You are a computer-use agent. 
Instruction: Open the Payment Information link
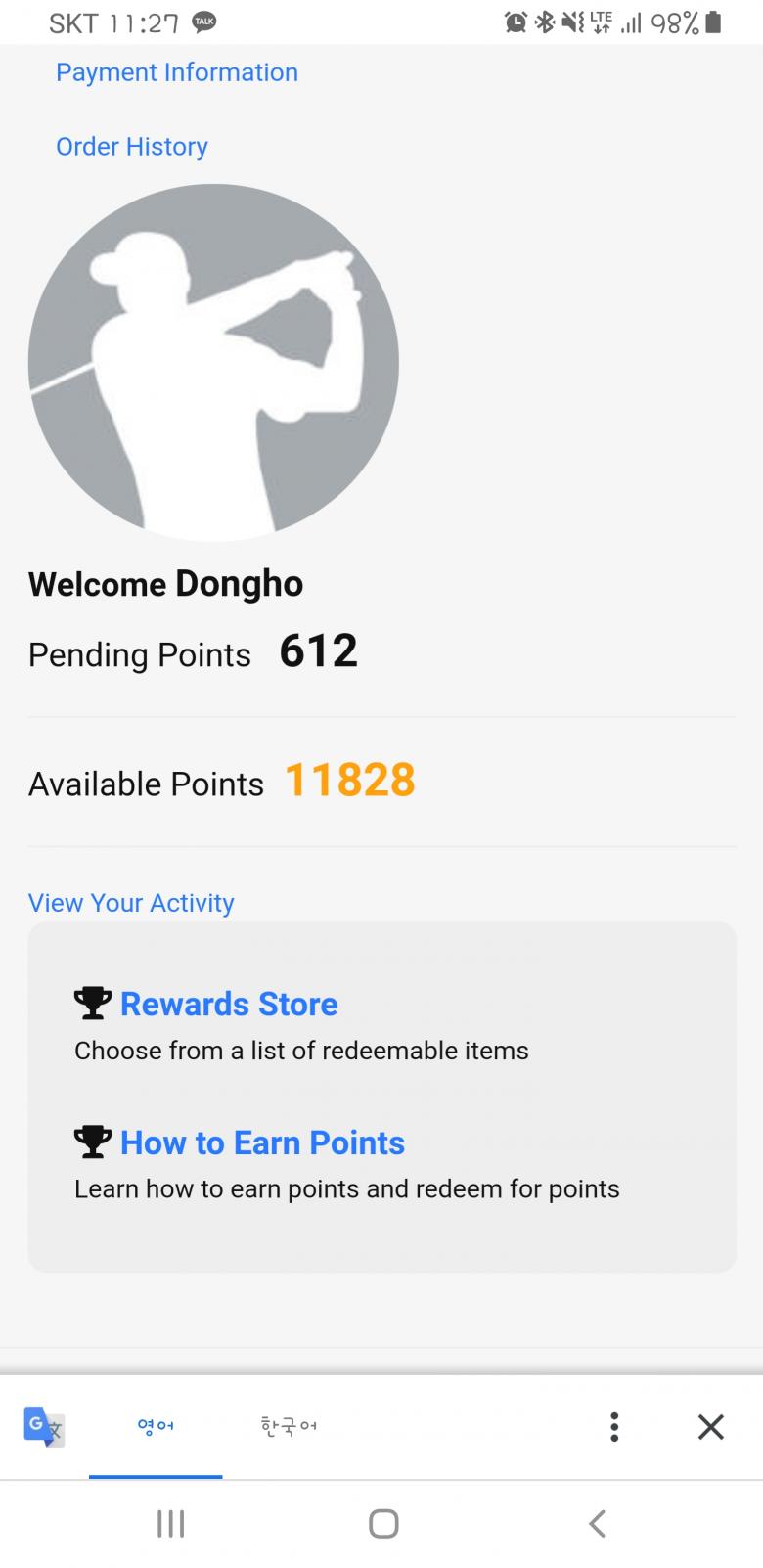(x=176, y=72)
